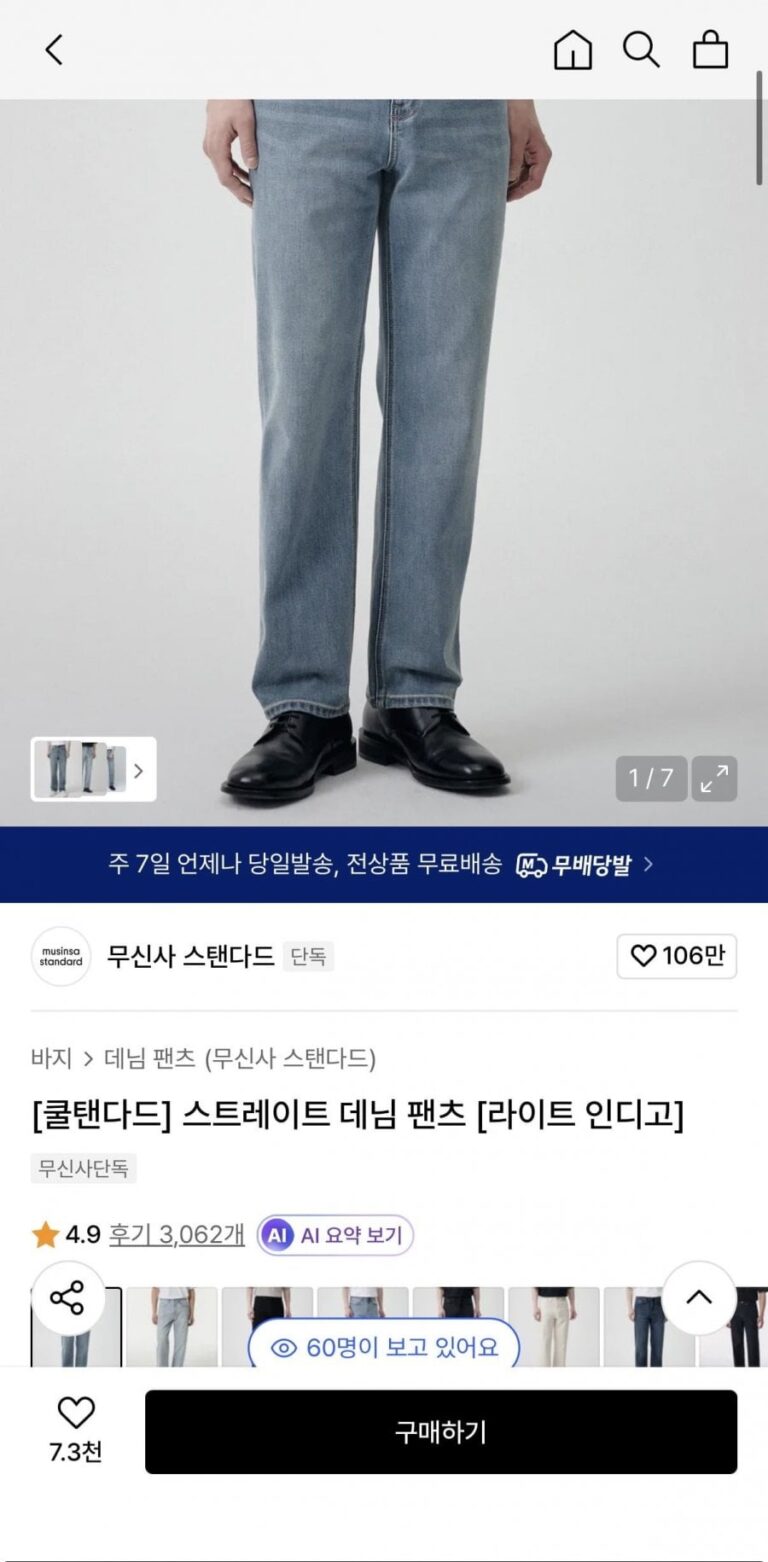Image resolution: width=768 pixels, height=1562 pixels.
Task: Tap the 구매하기 purchase button
Action: [x=440, y=1431]
